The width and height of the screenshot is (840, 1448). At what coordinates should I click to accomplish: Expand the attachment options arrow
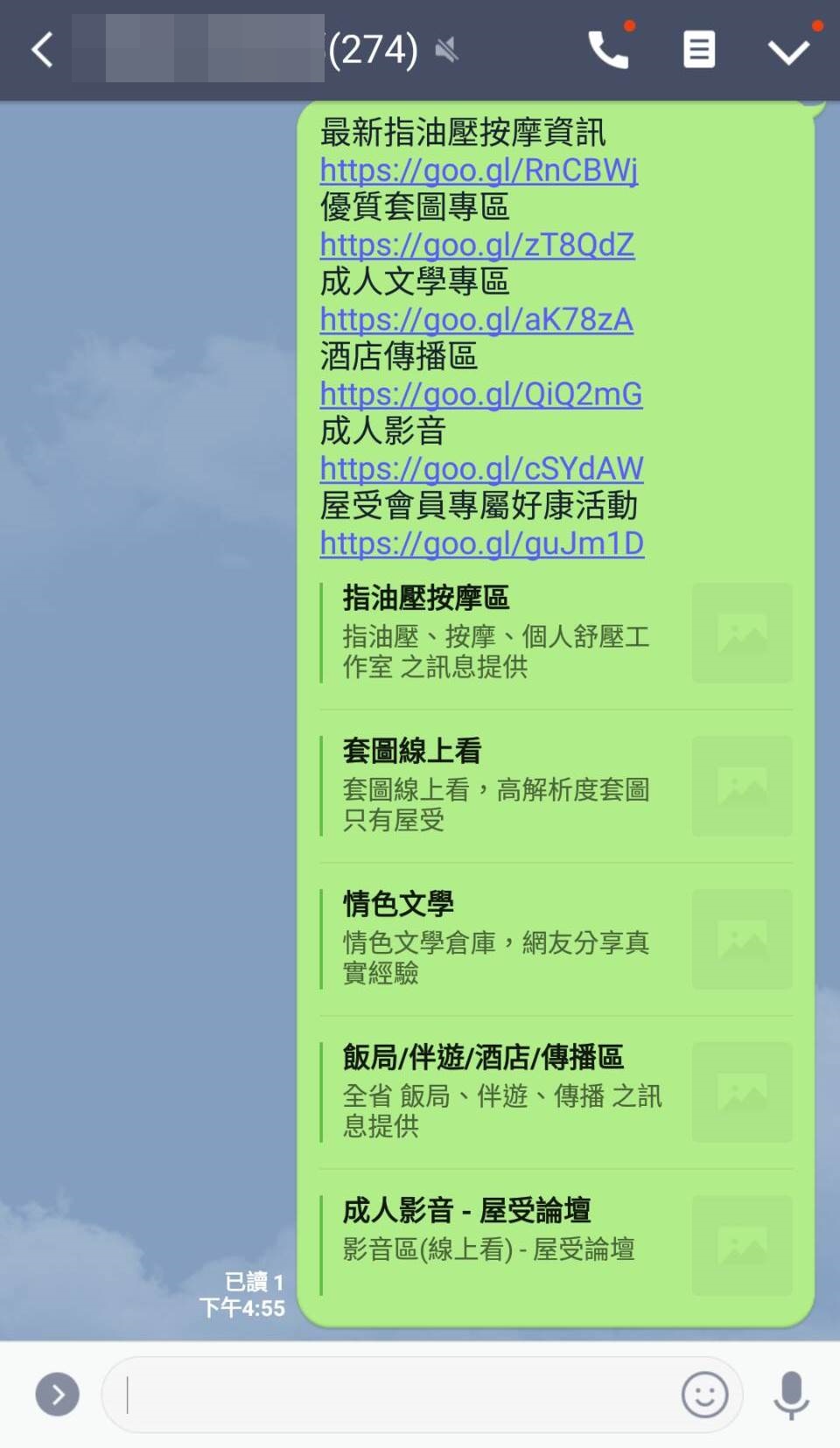tap(57, 1395)
